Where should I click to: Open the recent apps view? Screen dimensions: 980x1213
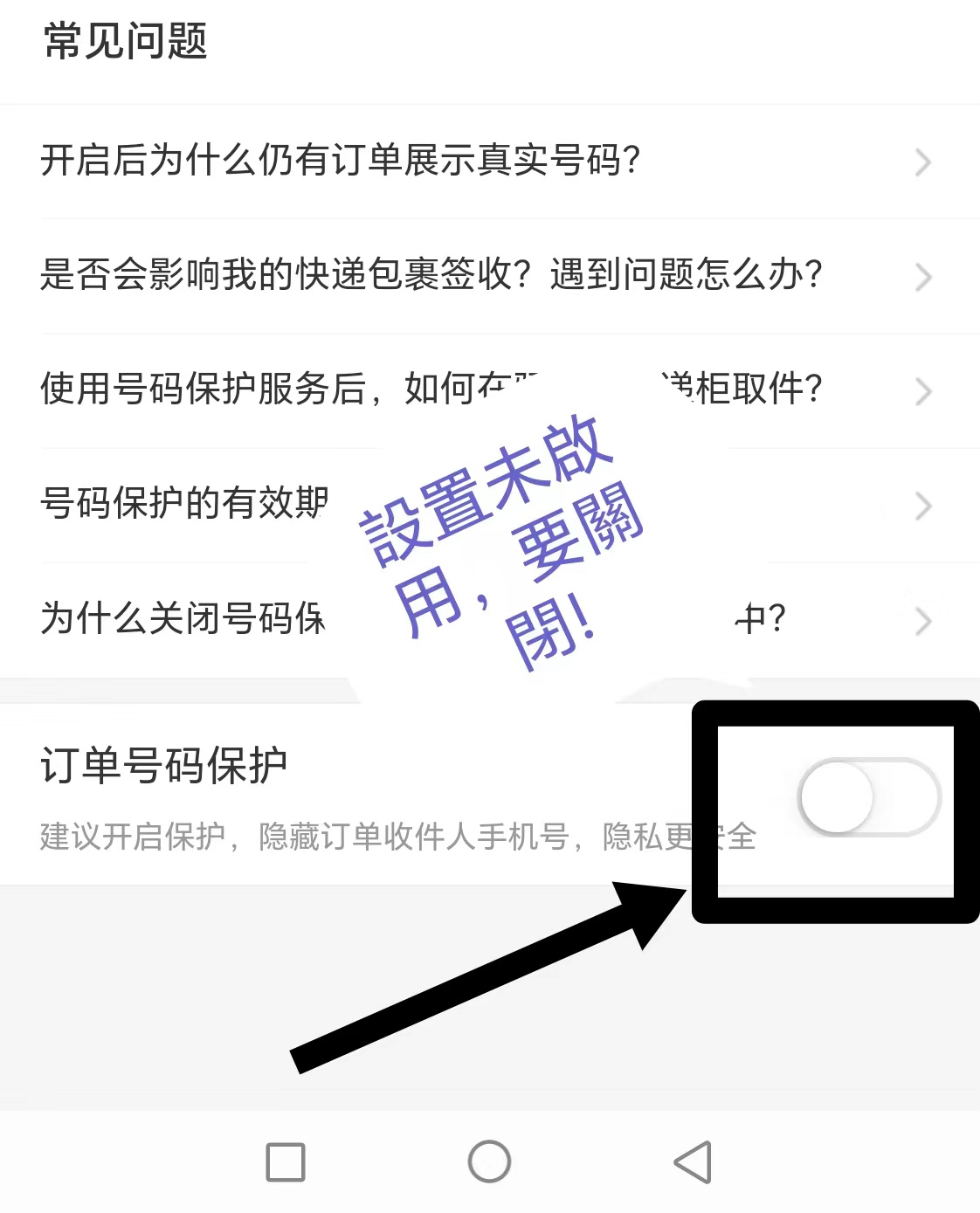click(286, 1162)
